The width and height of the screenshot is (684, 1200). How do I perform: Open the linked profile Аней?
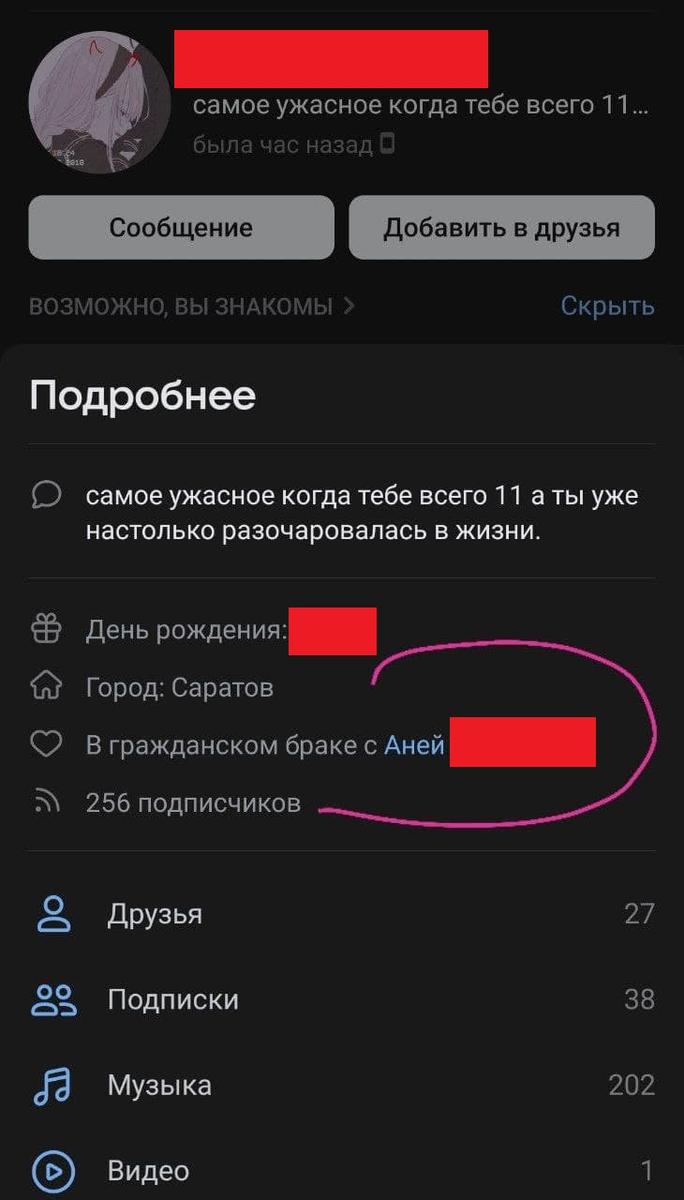(x=414, y=744)
